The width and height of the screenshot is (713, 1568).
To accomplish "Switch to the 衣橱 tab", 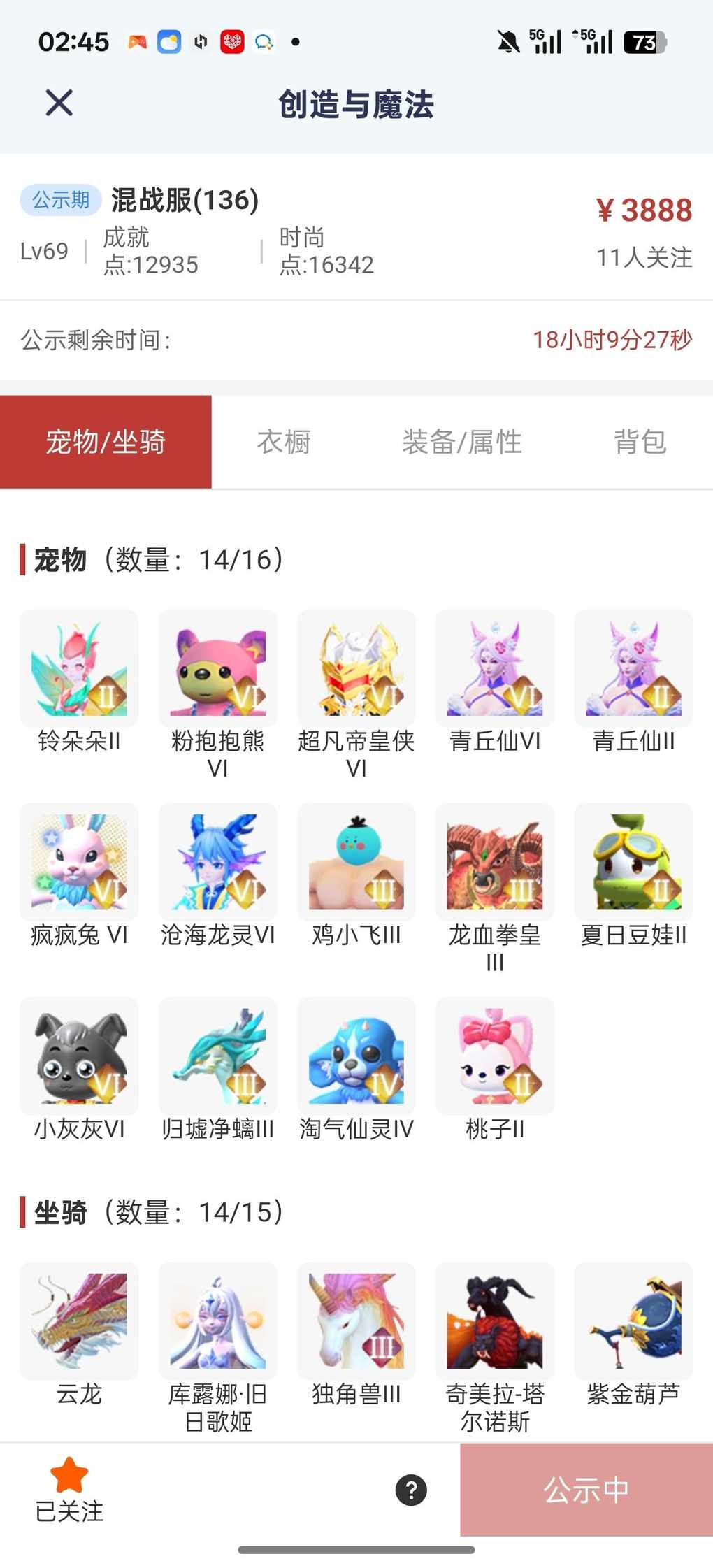I will coord(284,442).
